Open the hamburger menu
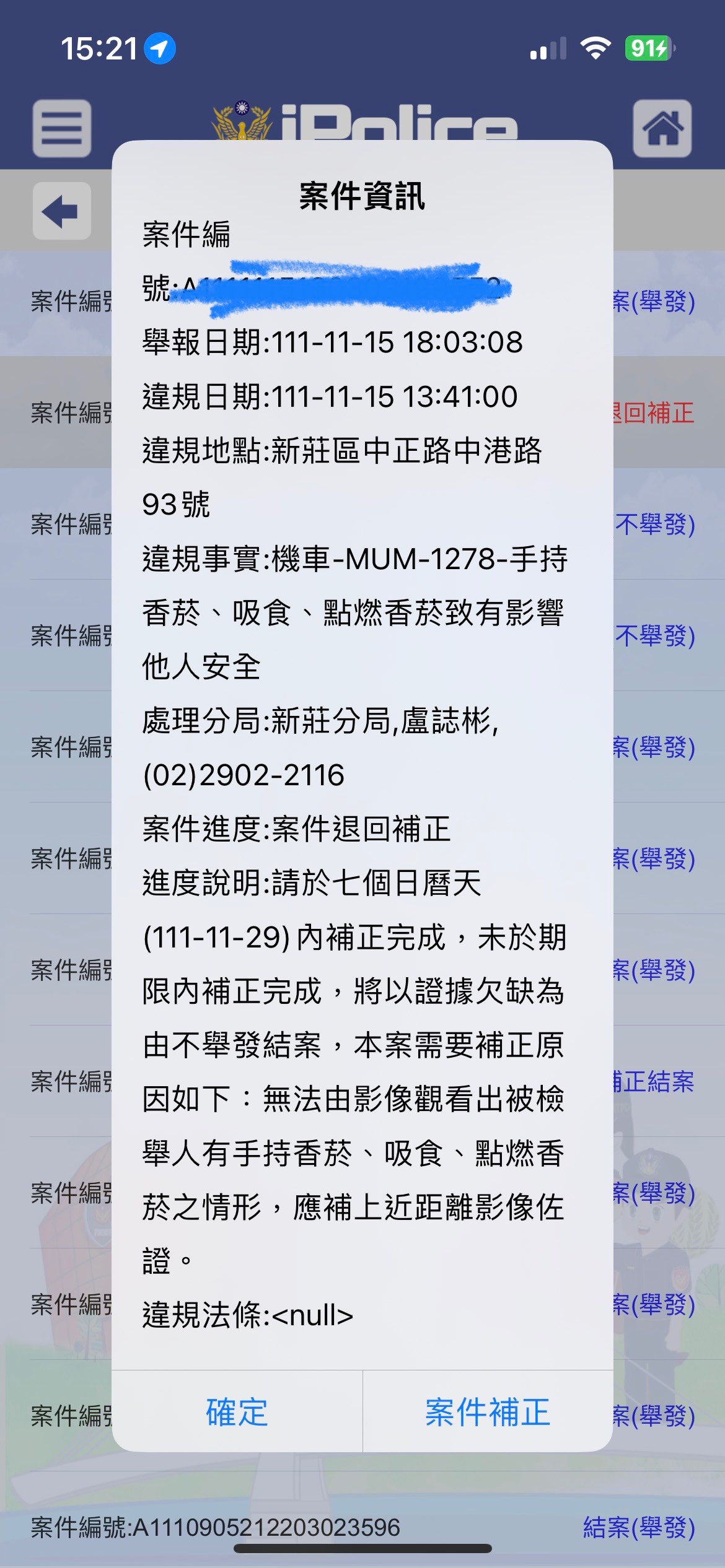Viewport: 725px width, 1568px height. pyautogui.click(x=62, y=128)
